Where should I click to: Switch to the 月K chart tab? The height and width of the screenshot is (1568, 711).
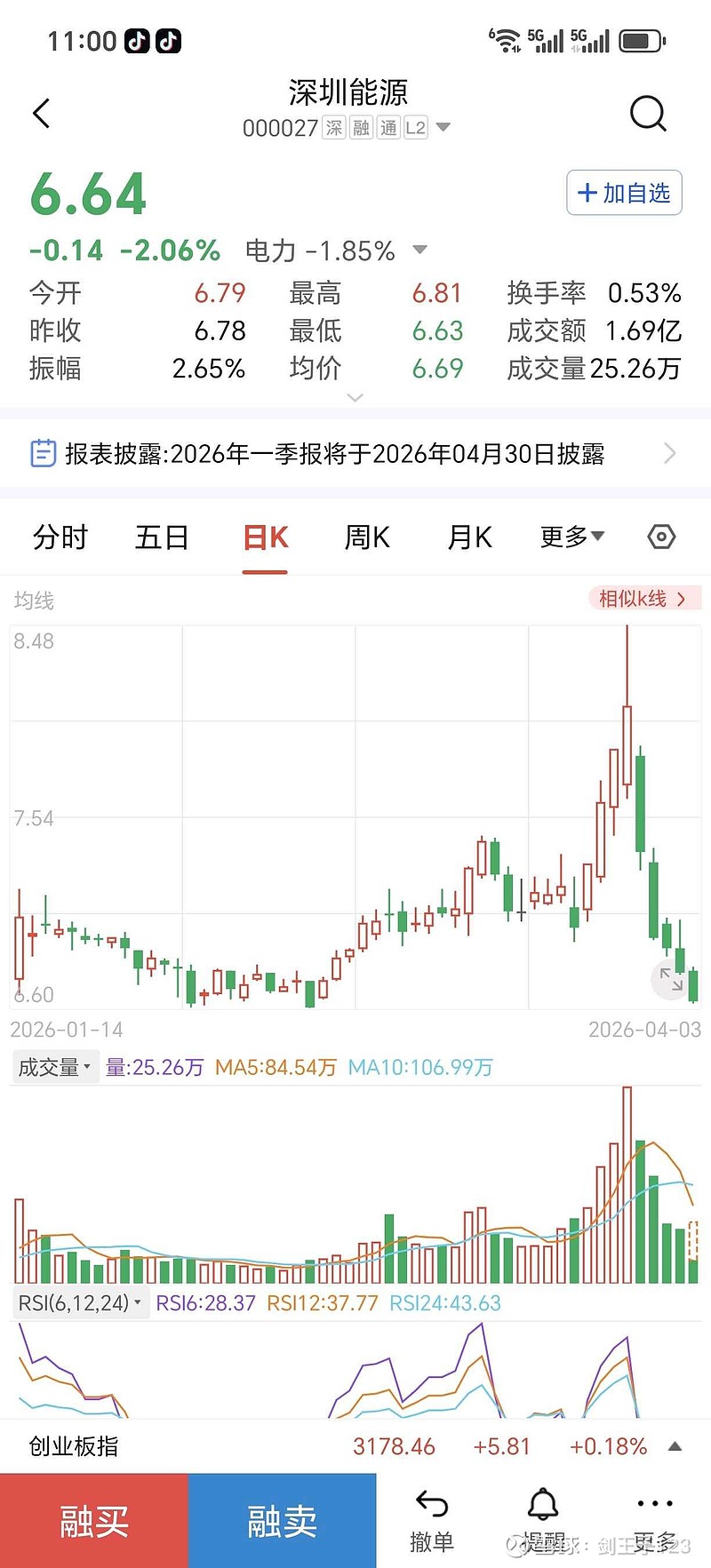tap(469, 537)
